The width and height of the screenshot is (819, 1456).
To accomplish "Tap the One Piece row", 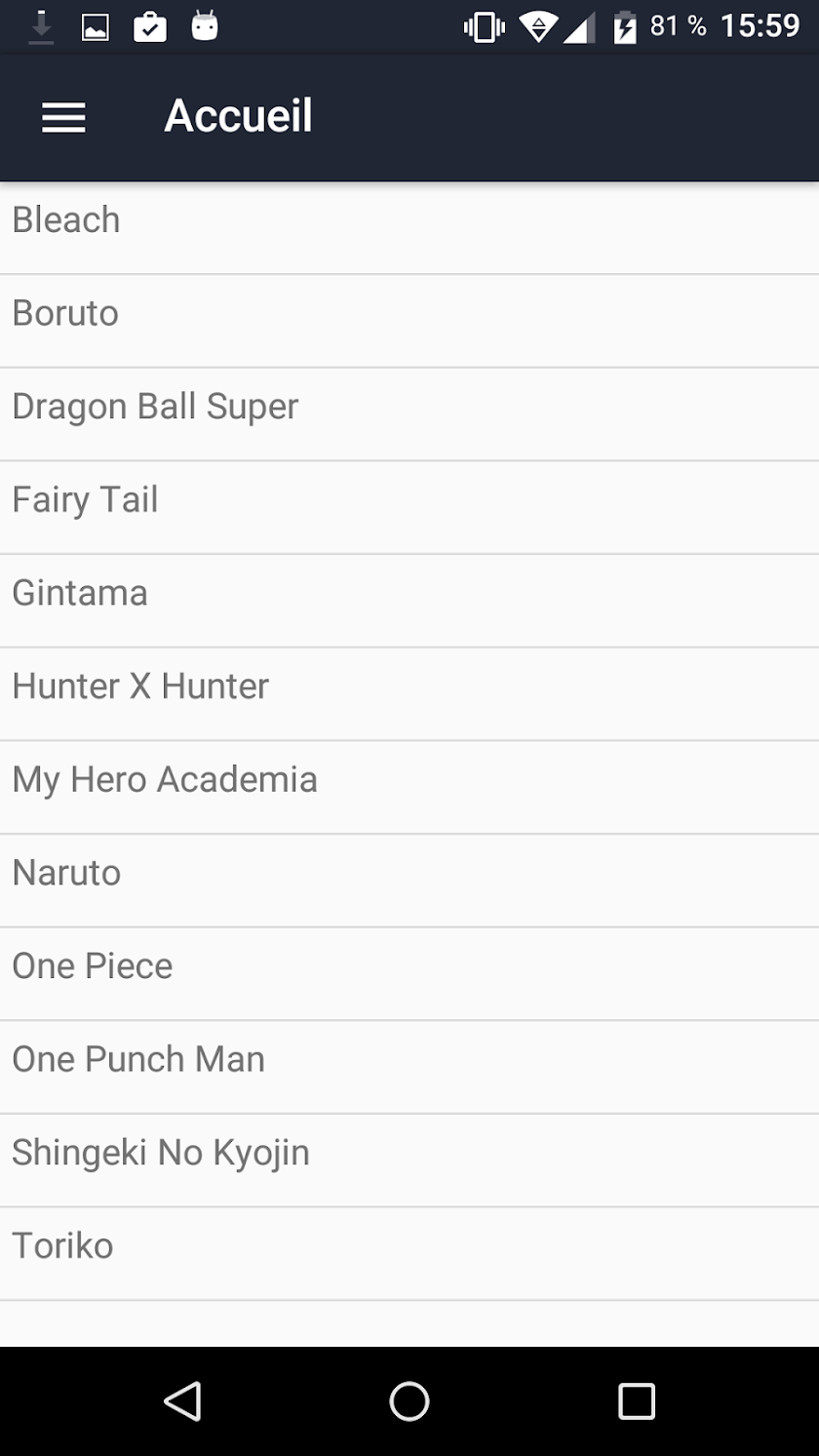I will pos(409,973).
